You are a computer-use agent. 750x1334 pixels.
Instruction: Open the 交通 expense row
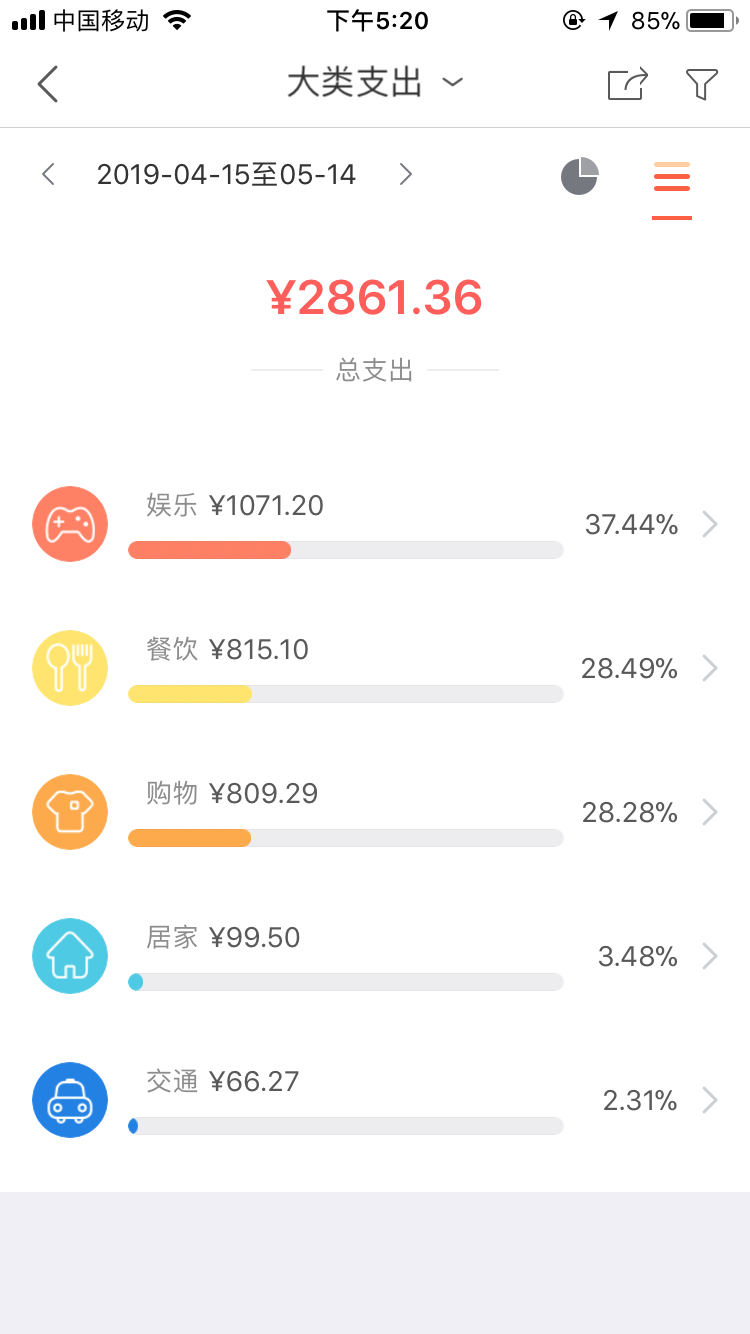point(375,1100)
